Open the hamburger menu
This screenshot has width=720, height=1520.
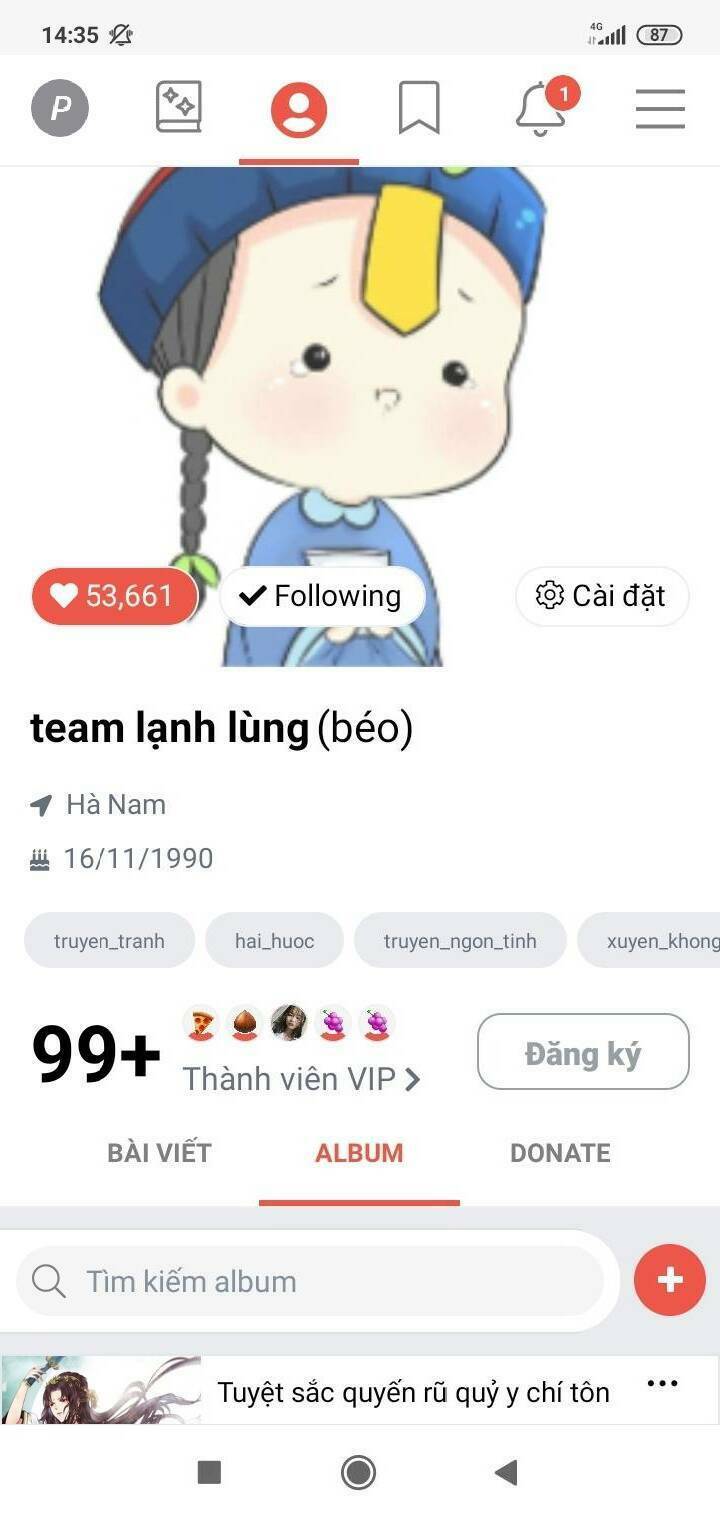(659, 110)
